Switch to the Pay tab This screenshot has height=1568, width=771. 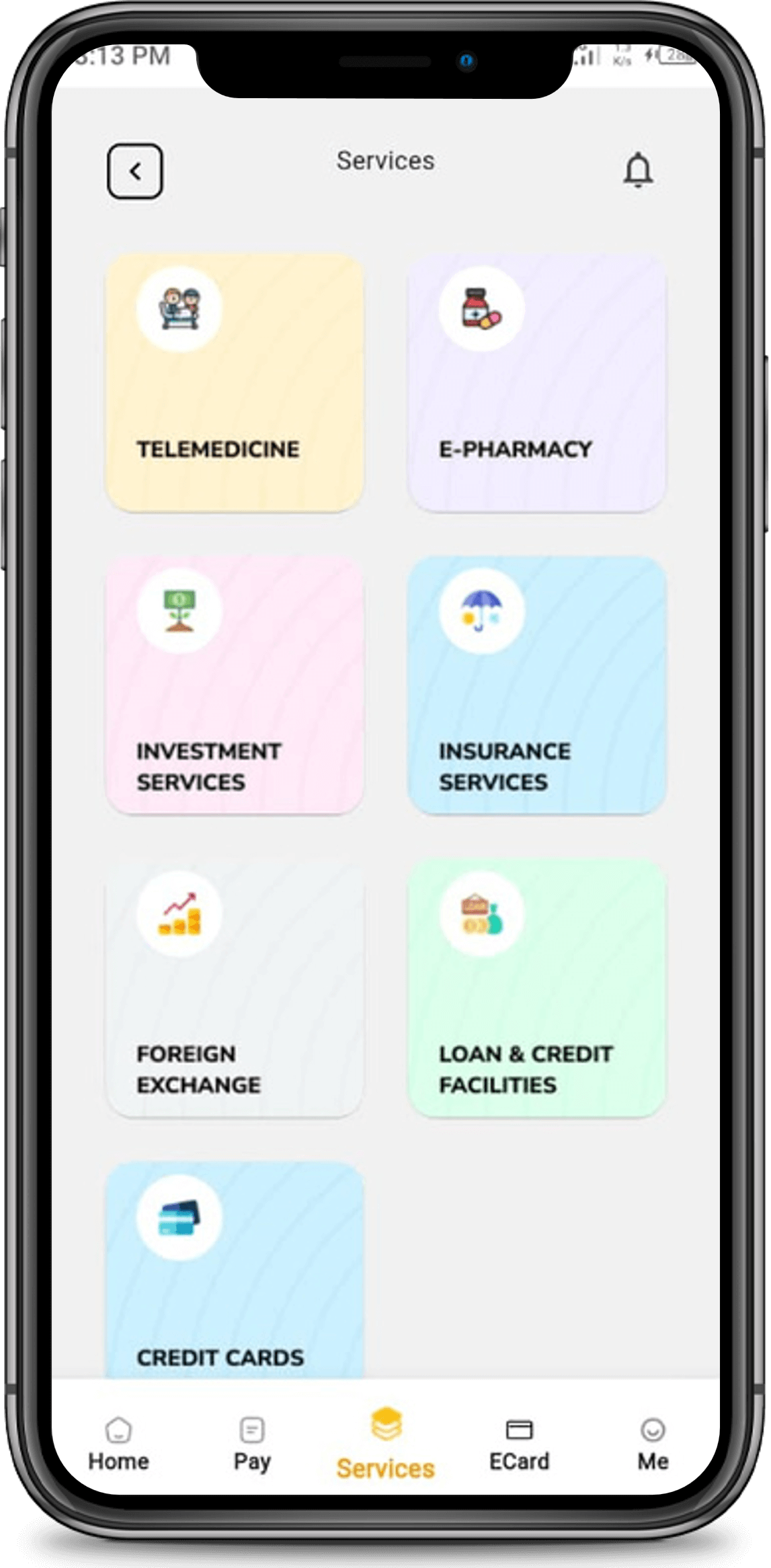click(252, 1444)
